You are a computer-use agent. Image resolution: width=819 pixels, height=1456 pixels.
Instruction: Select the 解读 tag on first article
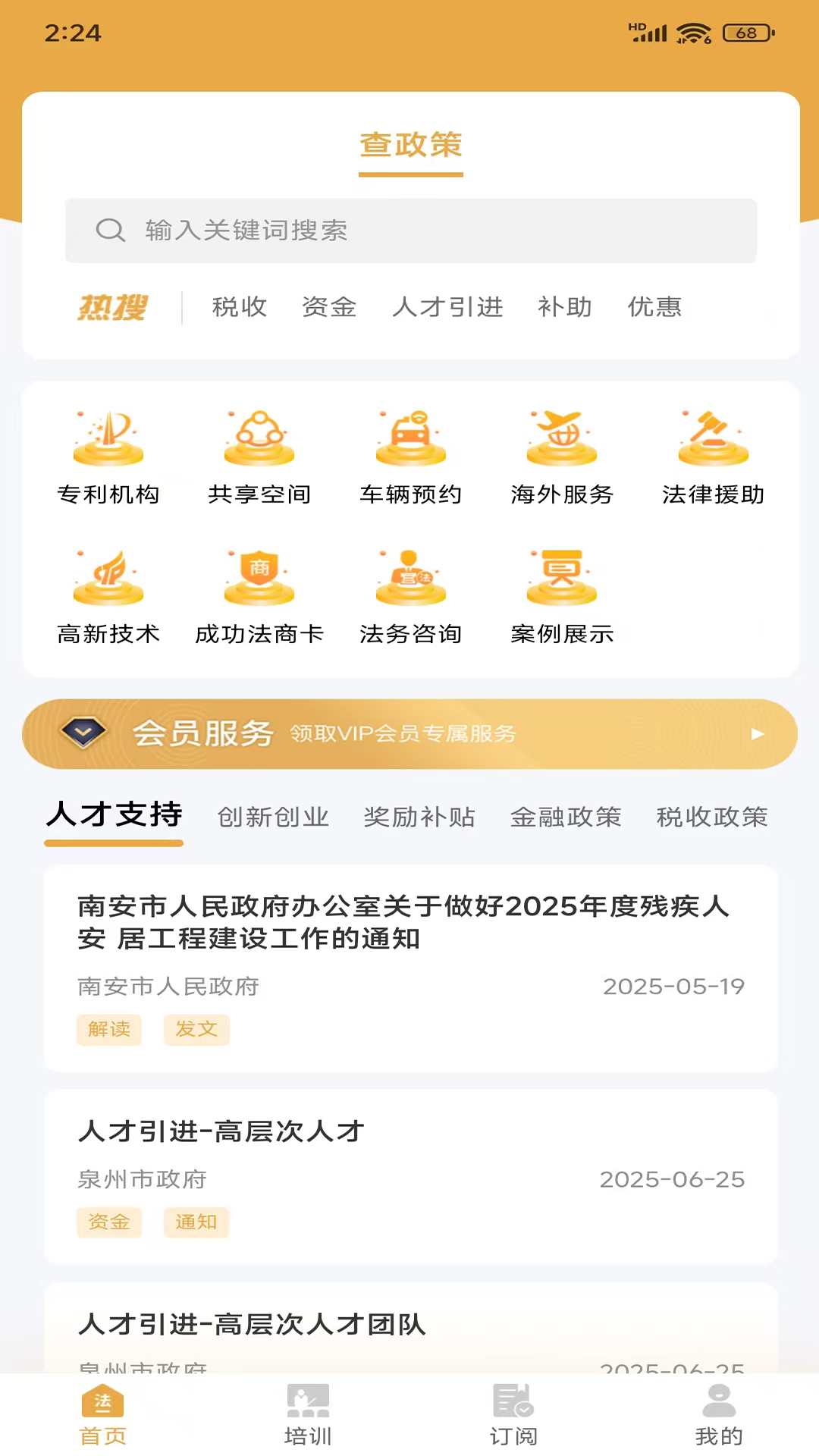tap(108, 1029)
